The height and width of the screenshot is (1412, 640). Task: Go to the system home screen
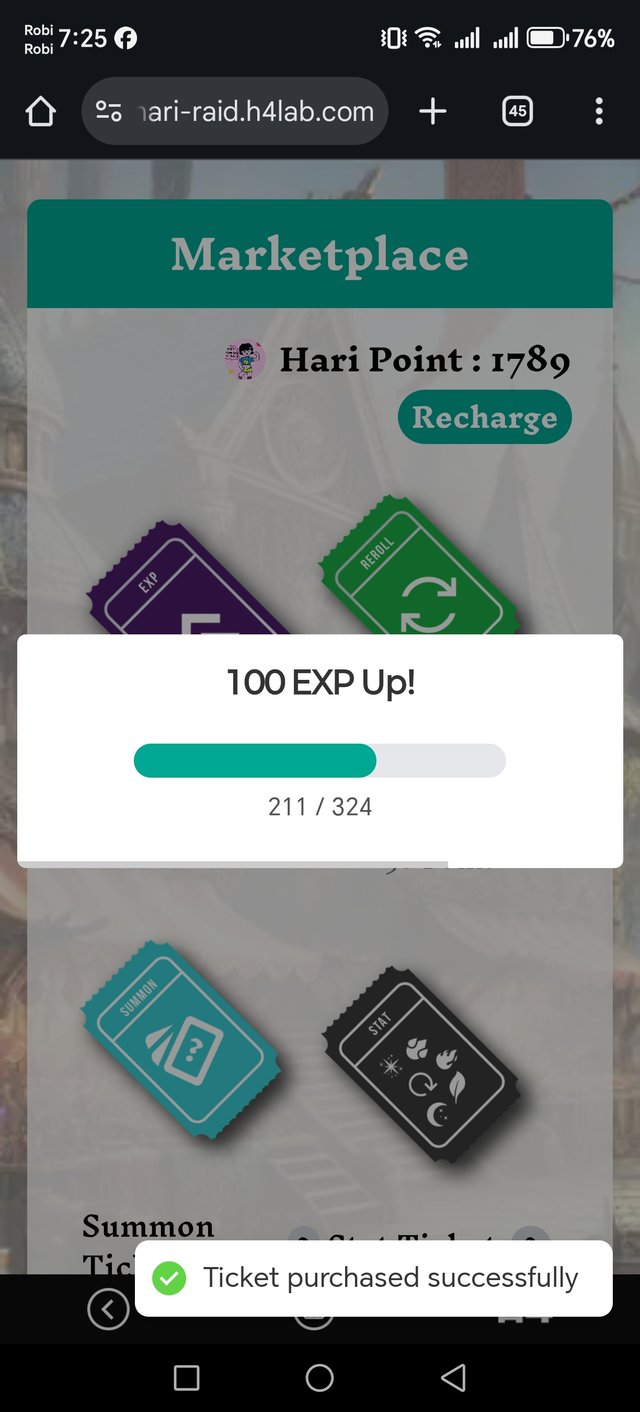tap(320, 1378)
